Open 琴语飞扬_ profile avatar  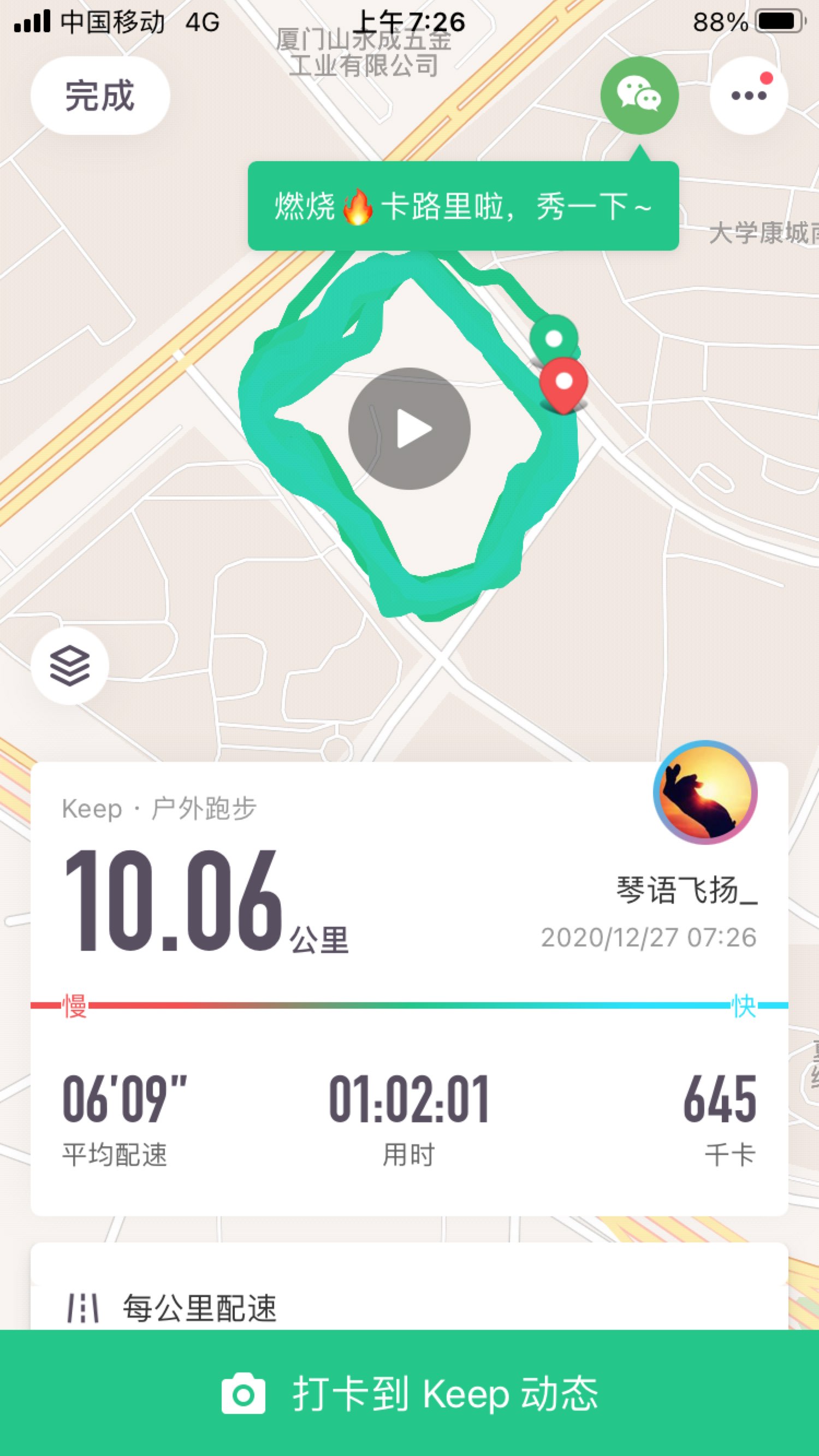705,792
